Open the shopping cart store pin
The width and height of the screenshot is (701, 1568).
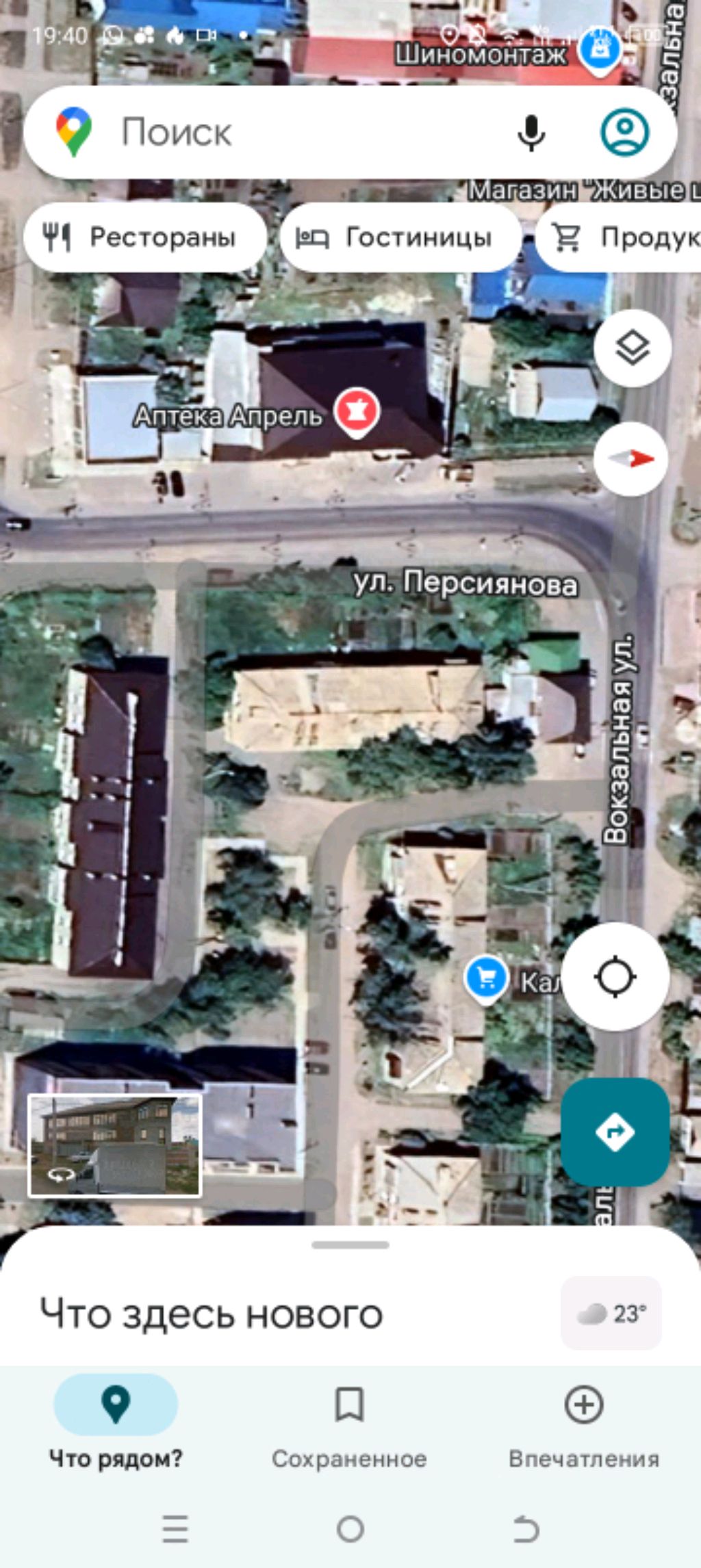tap(486, 979)
